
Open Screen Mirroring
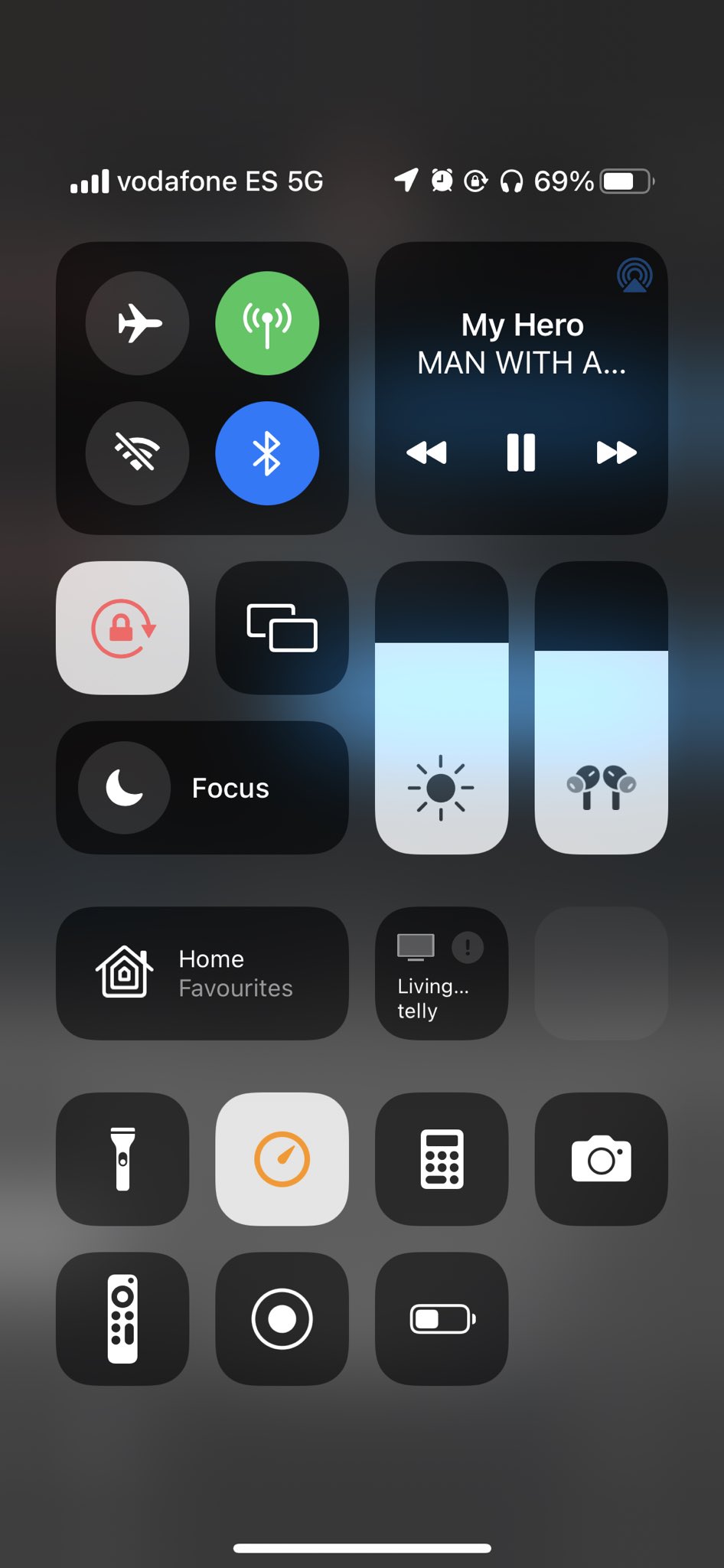tap(282, 628)
